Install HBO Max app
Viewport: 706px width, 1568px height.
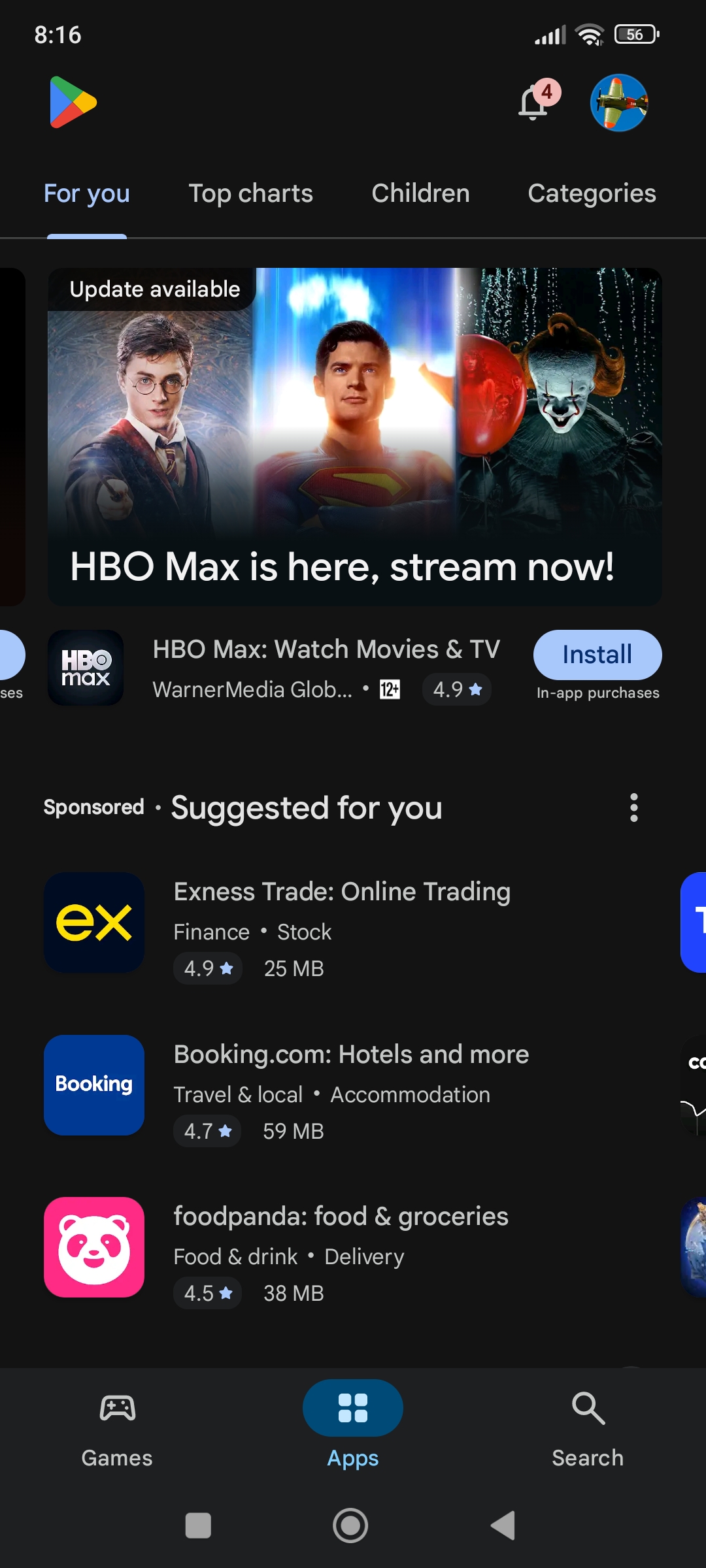(597, 655)
